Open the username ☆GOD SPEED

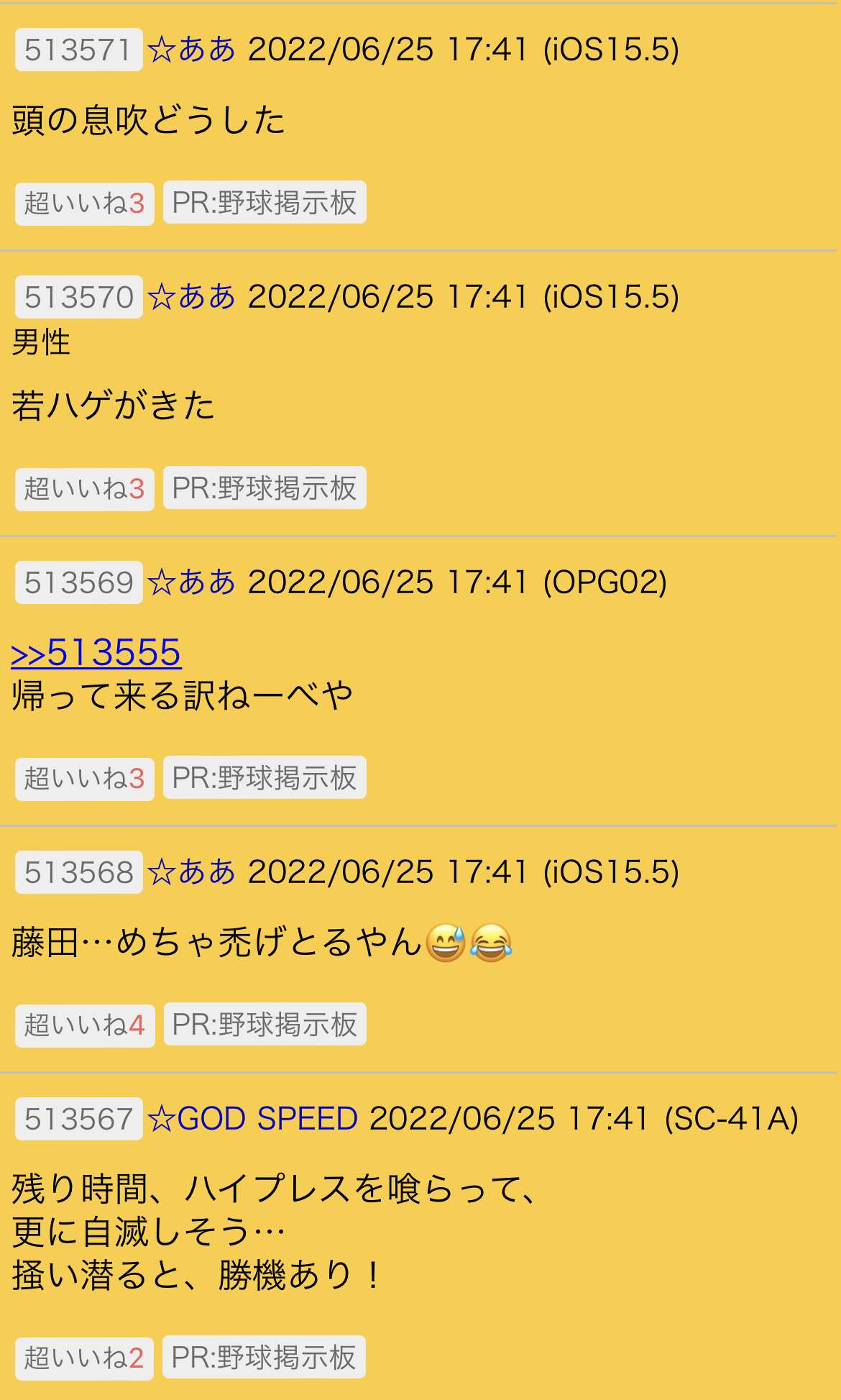[252, 1119]
